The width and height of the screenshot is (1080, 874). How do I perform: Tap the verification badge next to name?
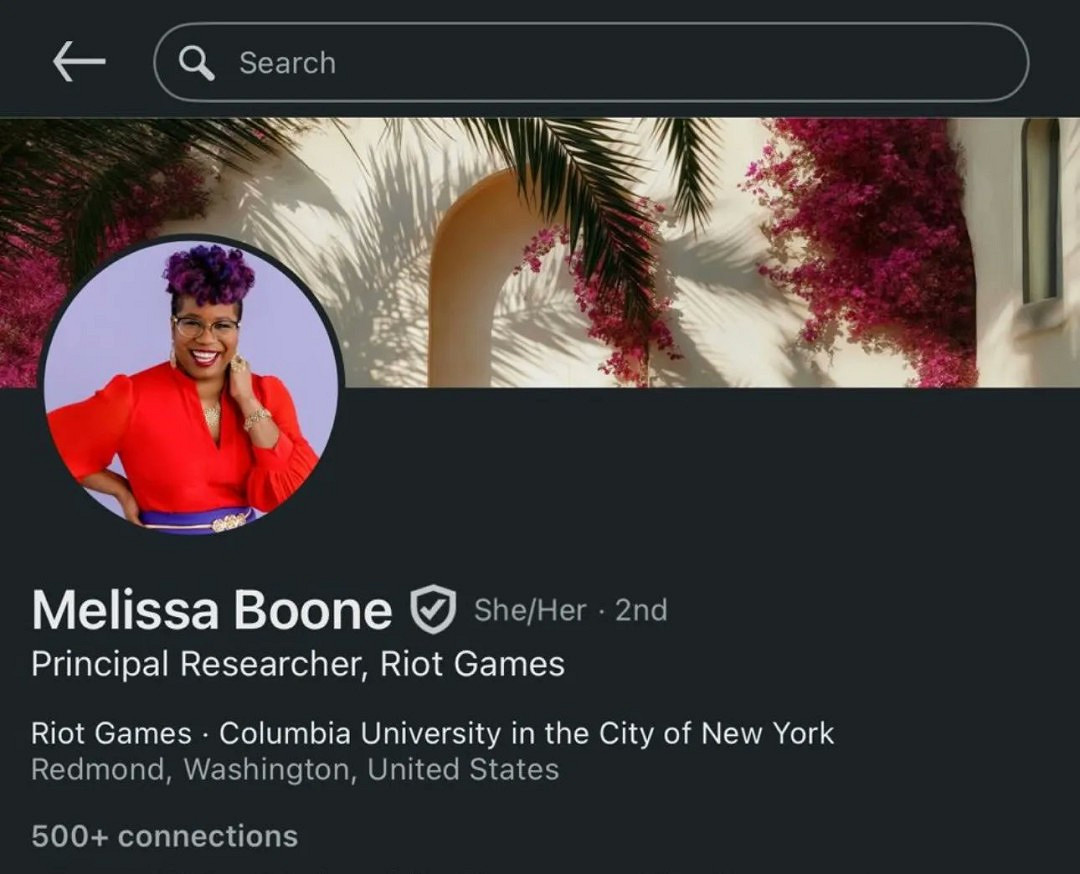(433, 611)
